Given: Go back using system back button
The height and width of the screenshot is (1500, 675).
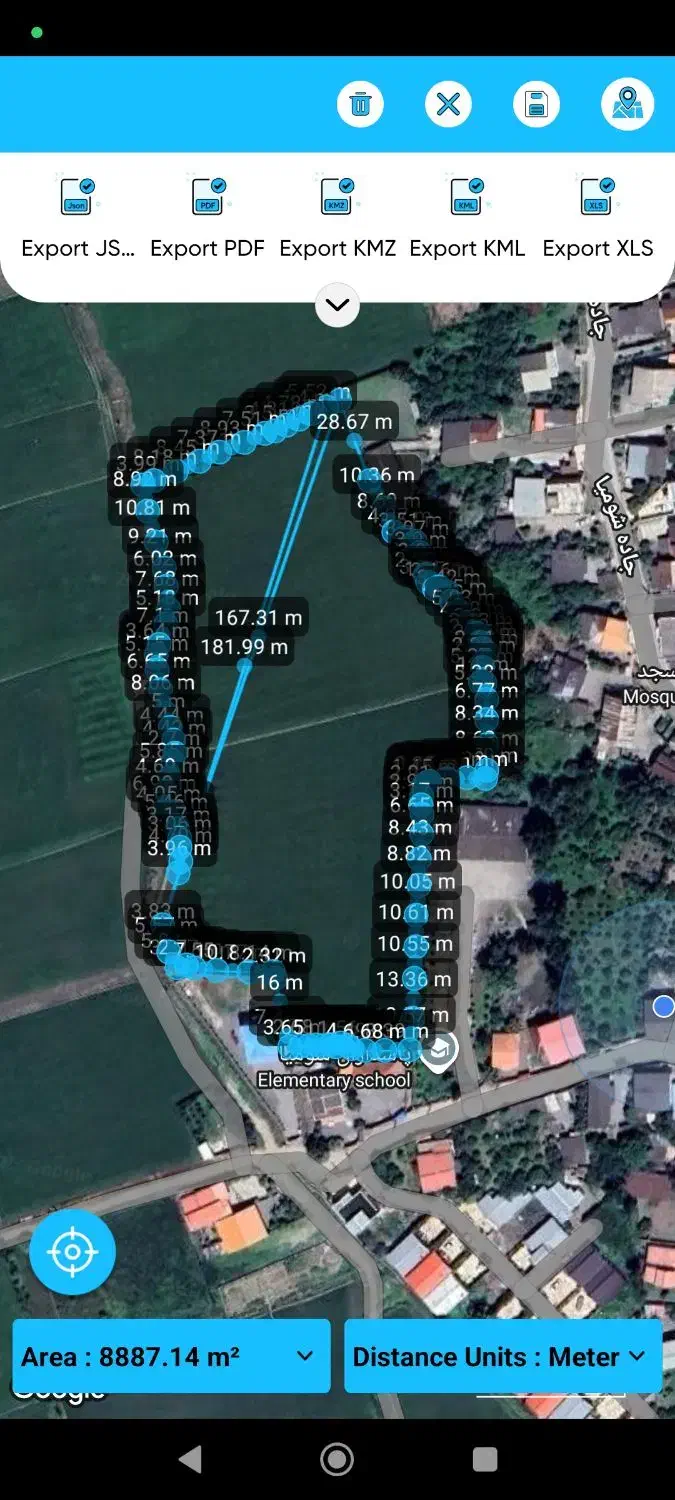Looking at the screenshot, I should [190, 1459].
